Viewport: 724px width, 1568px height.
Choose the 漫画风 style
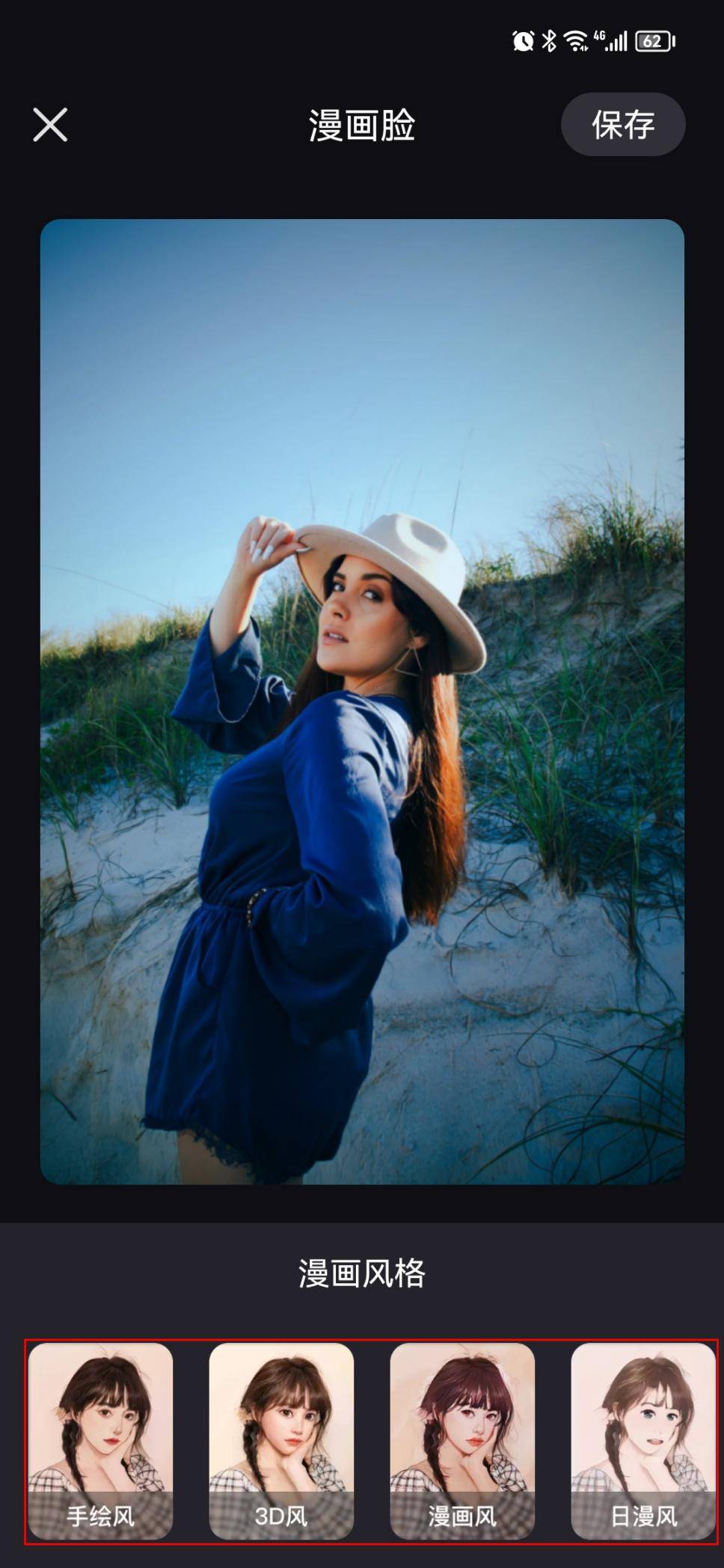click(x=462, y=1440)
